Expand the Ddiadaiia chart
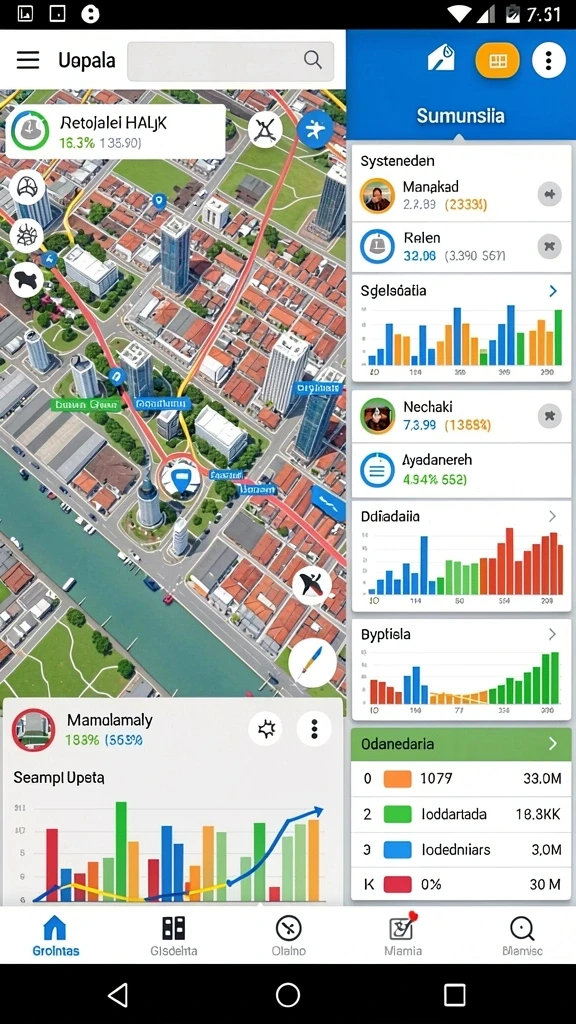Image resolution: width=576 pixels, height=1024 pixels. coord(552,517)
